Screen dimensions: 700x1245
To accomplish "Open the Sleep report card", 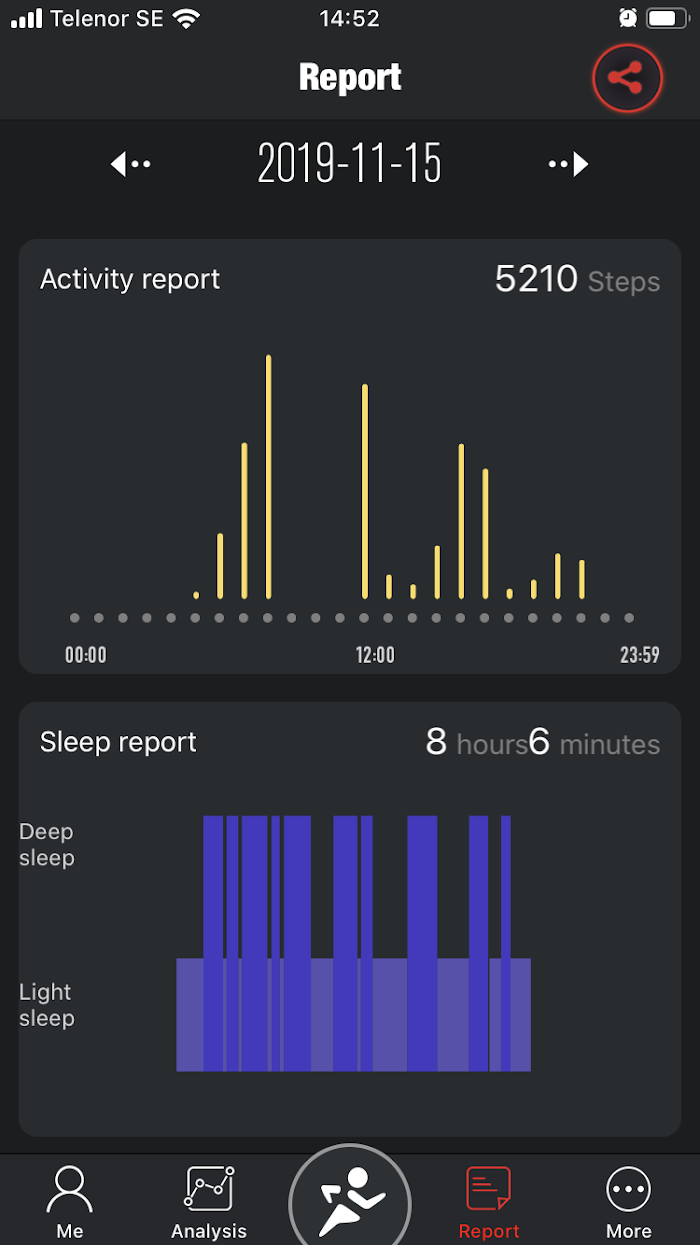I will 350,919.
